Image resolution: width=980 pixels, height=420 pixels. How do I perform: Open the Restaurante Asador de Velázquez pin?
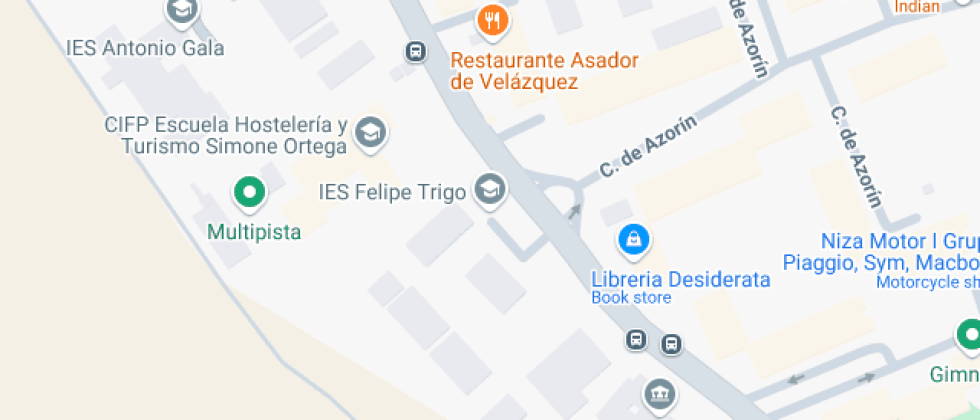(493, 21)
